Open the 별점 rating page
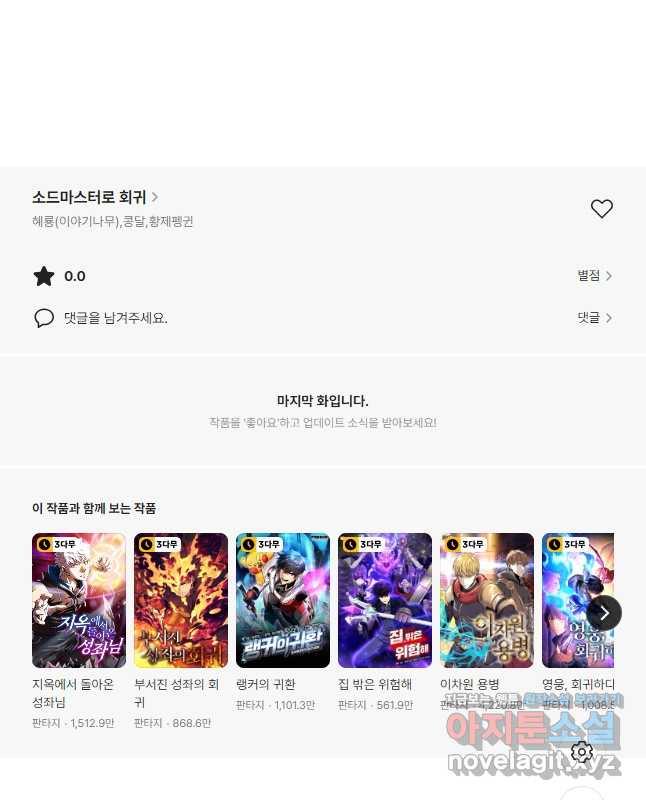Image resolution: width=646 pixels, height=800 pixels. point(594,276)
